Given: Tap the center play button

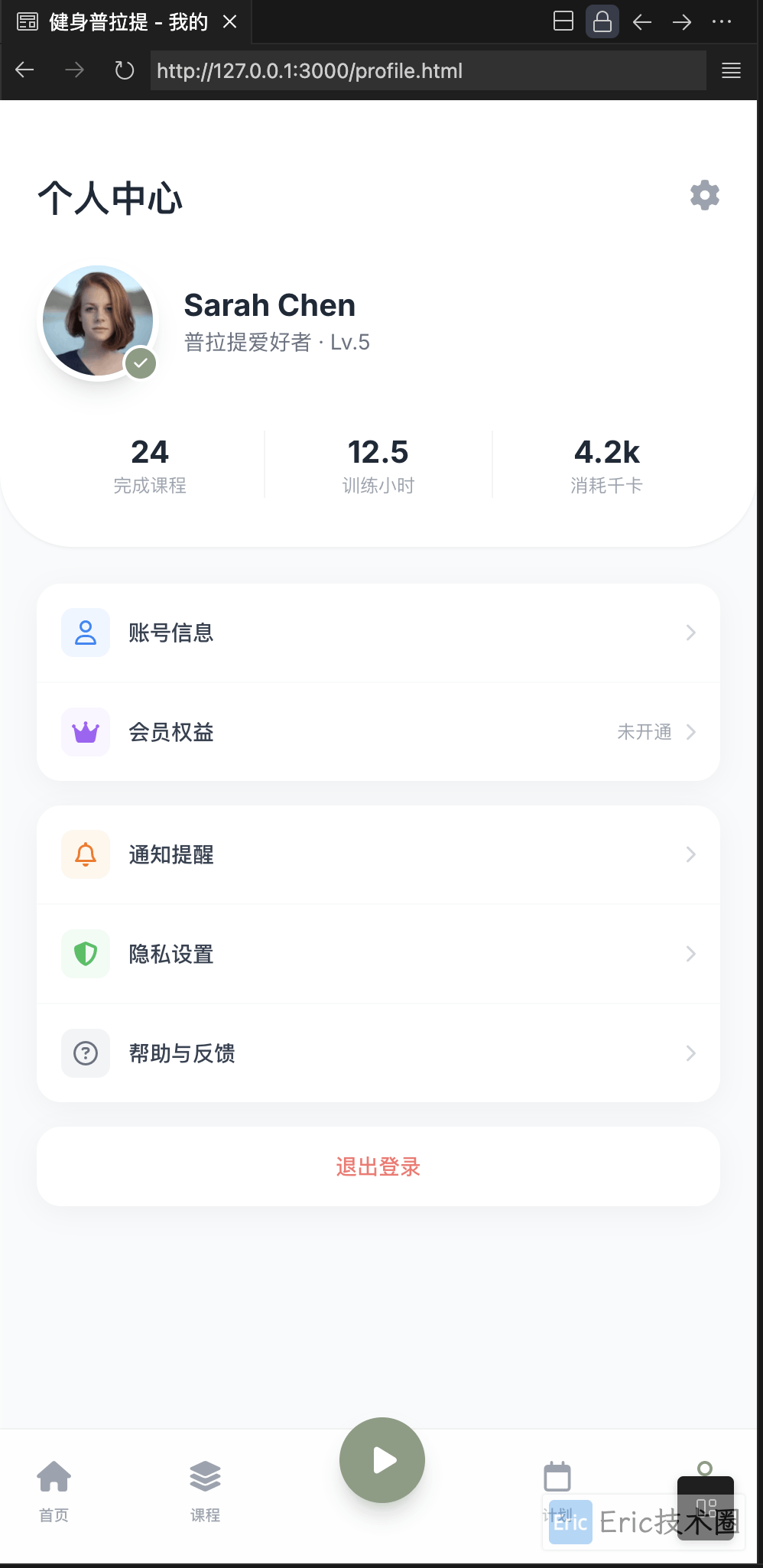Looking at the screenshot, I should (382, 1460).
